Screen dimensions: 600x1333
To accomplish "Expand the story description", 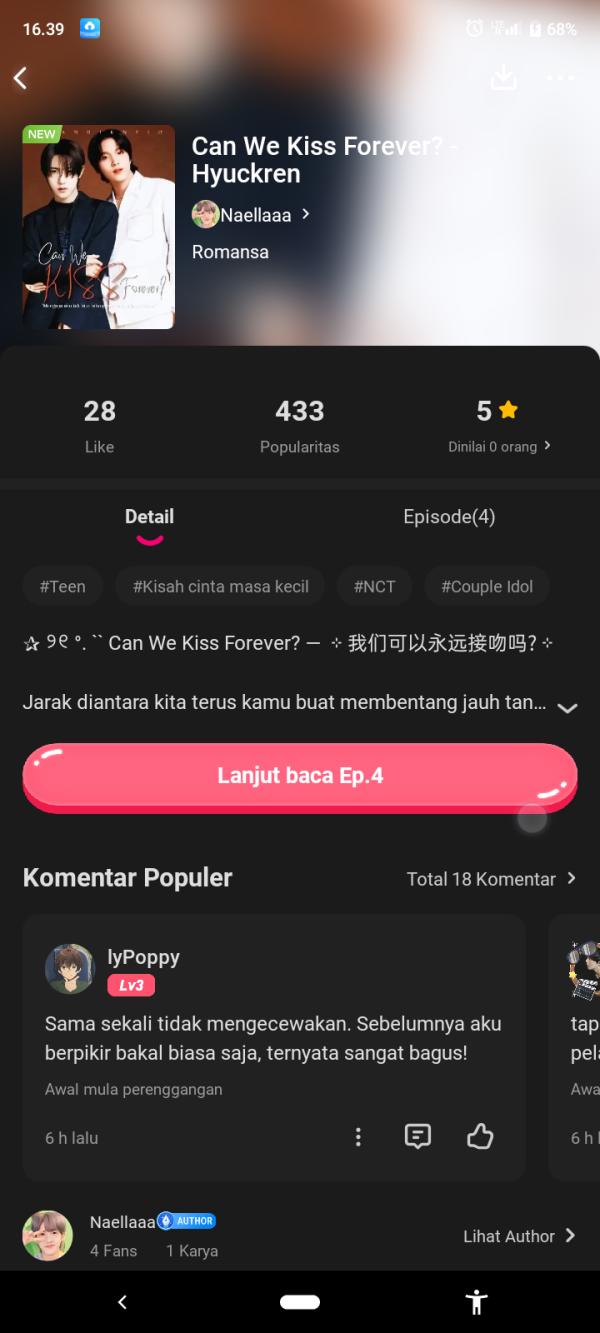I will click(567, 707).
